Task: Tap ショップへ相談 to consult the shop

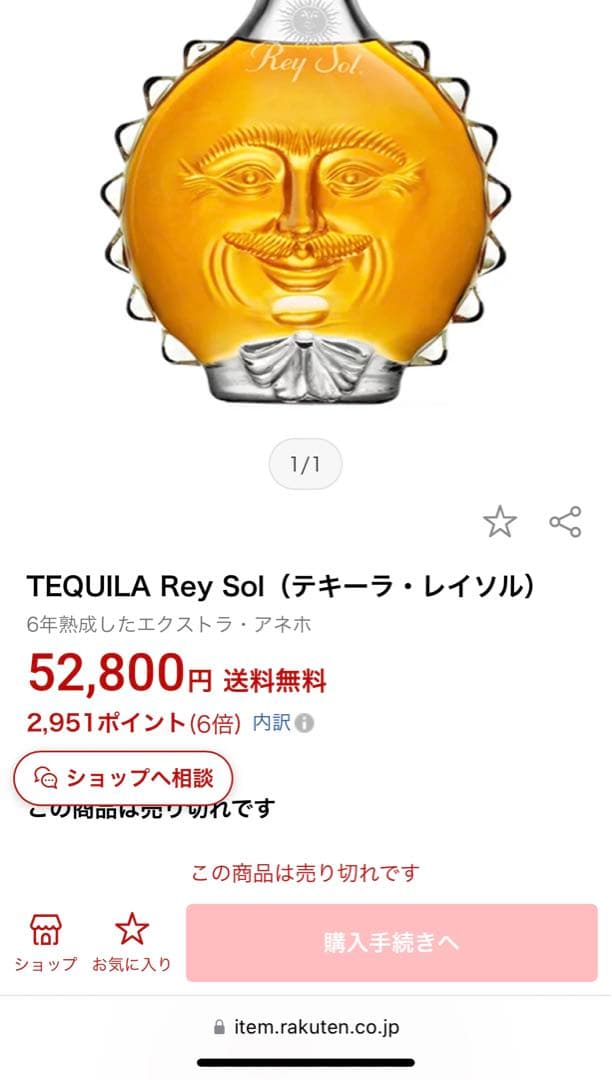Action: 123,777
